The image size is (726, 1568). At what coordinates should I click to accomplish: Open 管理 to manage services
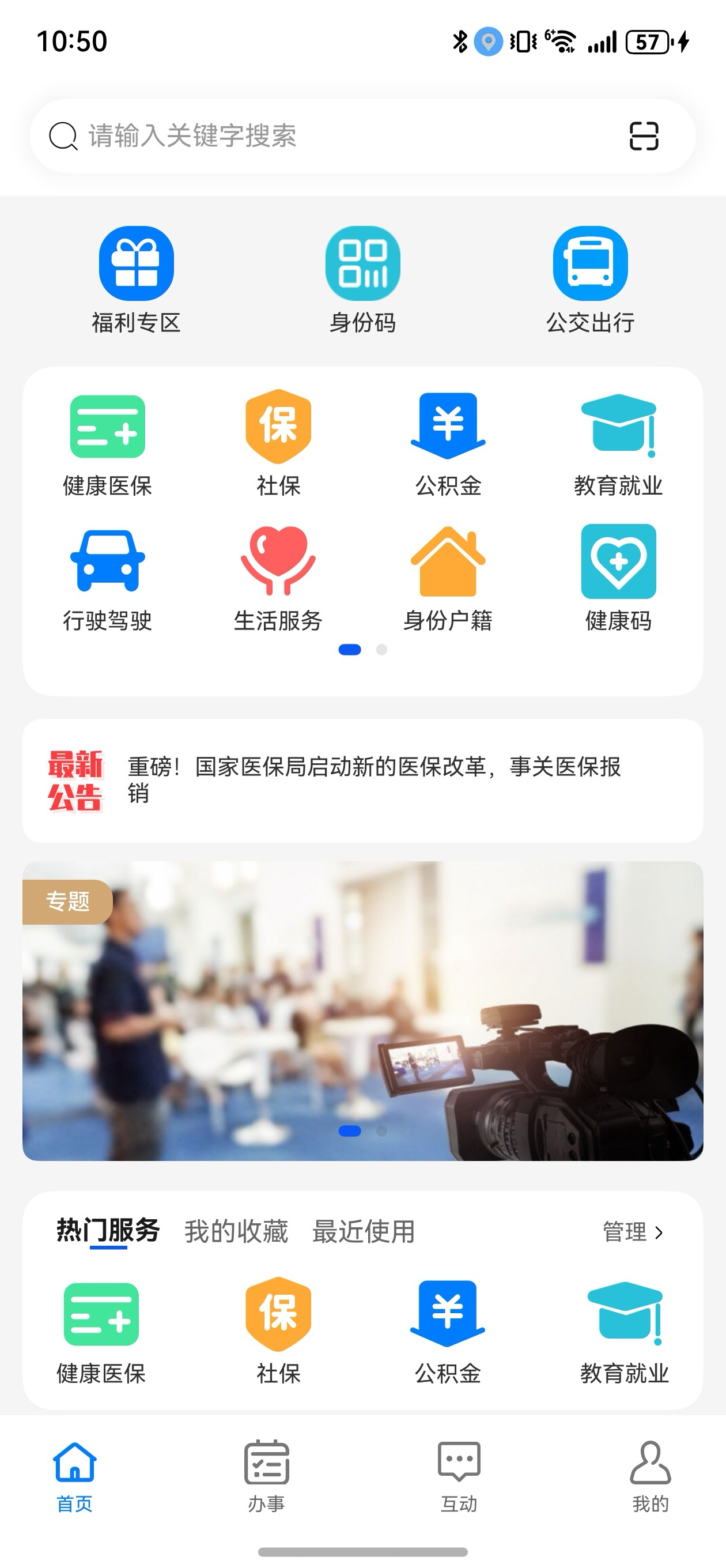point(632,1232)
